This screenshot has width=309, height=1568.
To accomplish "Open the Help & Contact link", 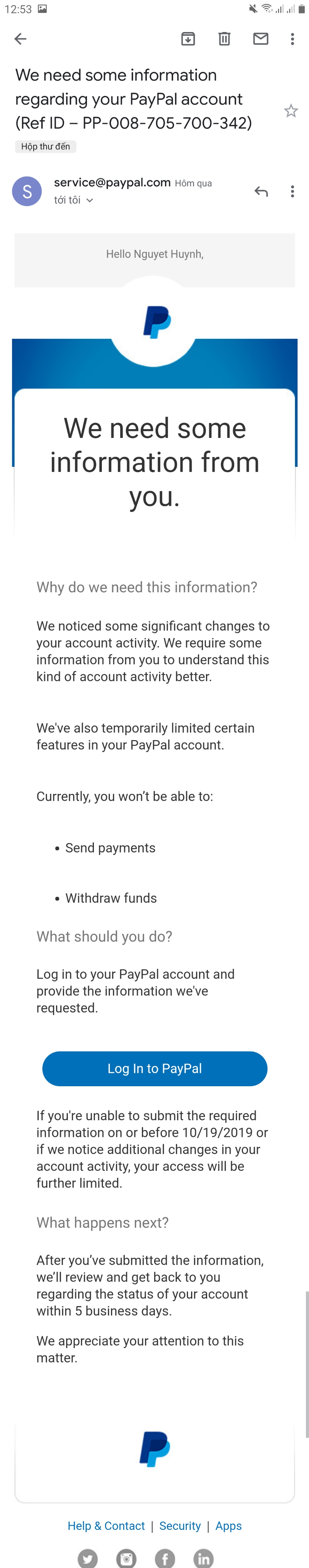I will 106,1525.
